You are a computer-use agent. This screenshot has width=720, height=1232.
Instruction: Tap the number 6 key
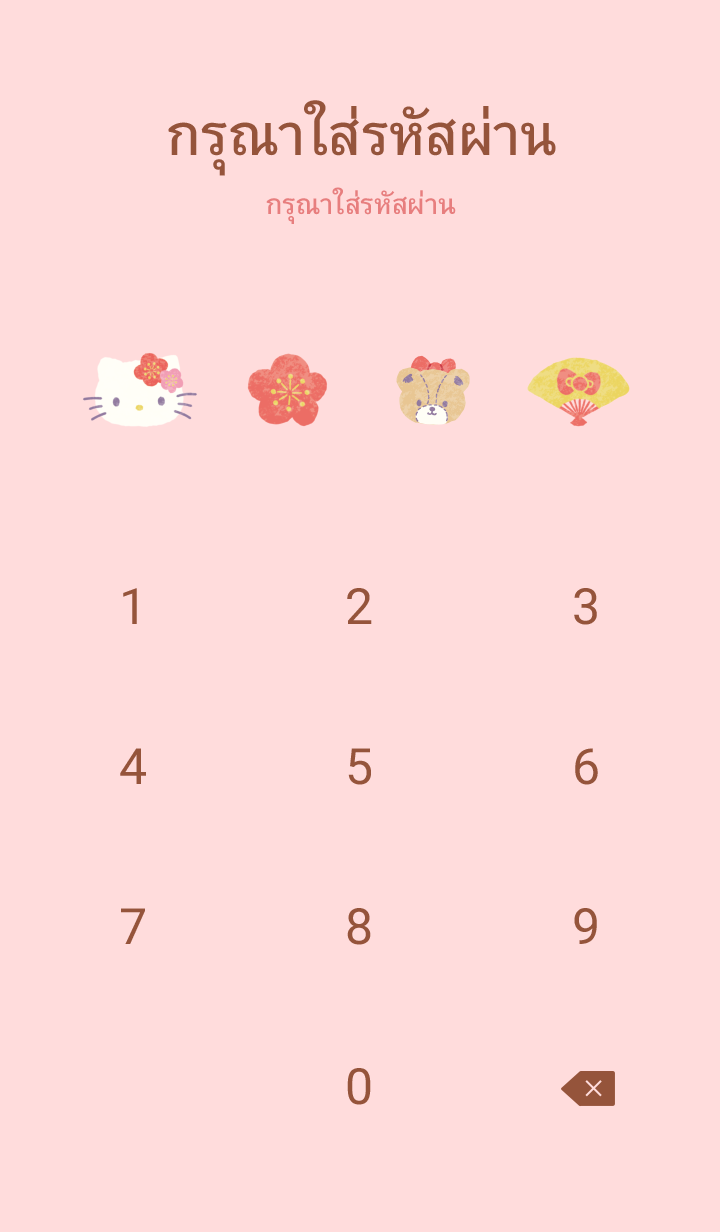click(x=585, y=768)
